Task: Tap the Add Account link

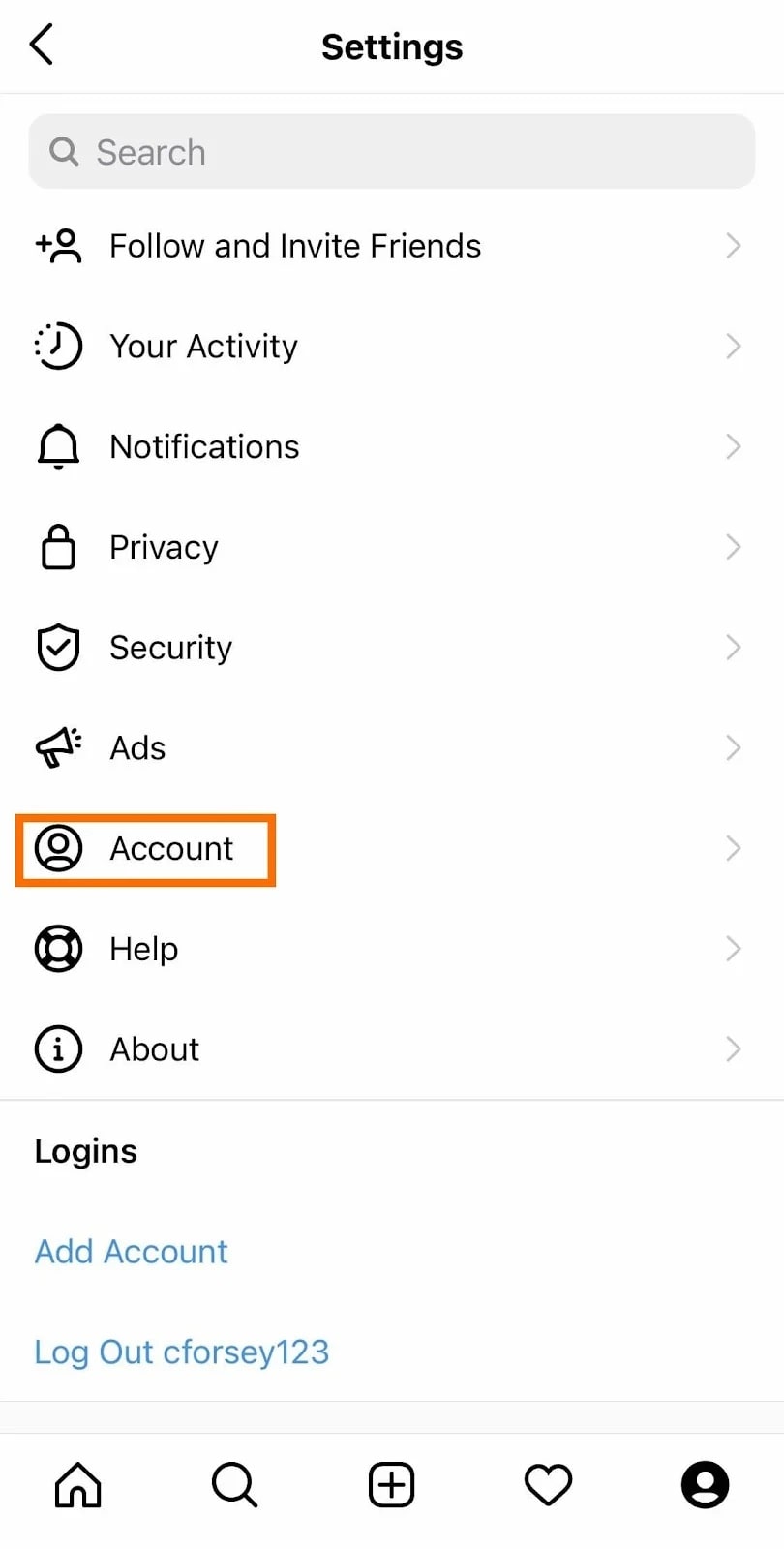Action: point(132,1252)
